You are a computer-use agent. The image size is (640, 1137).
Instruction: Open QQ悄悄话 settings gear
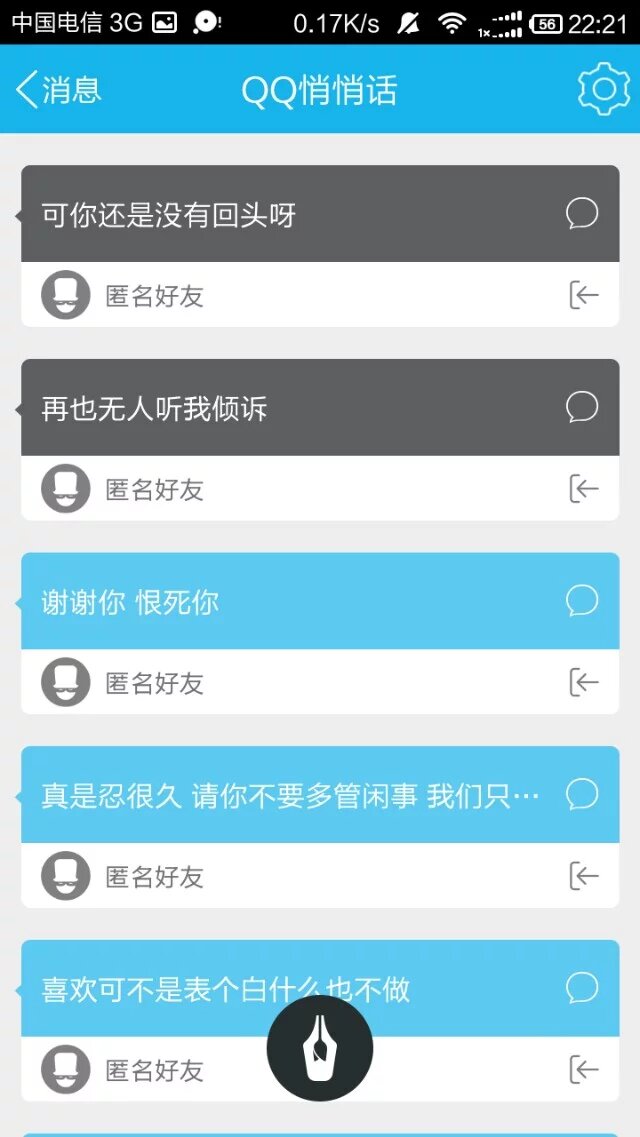tap(604, 89)
